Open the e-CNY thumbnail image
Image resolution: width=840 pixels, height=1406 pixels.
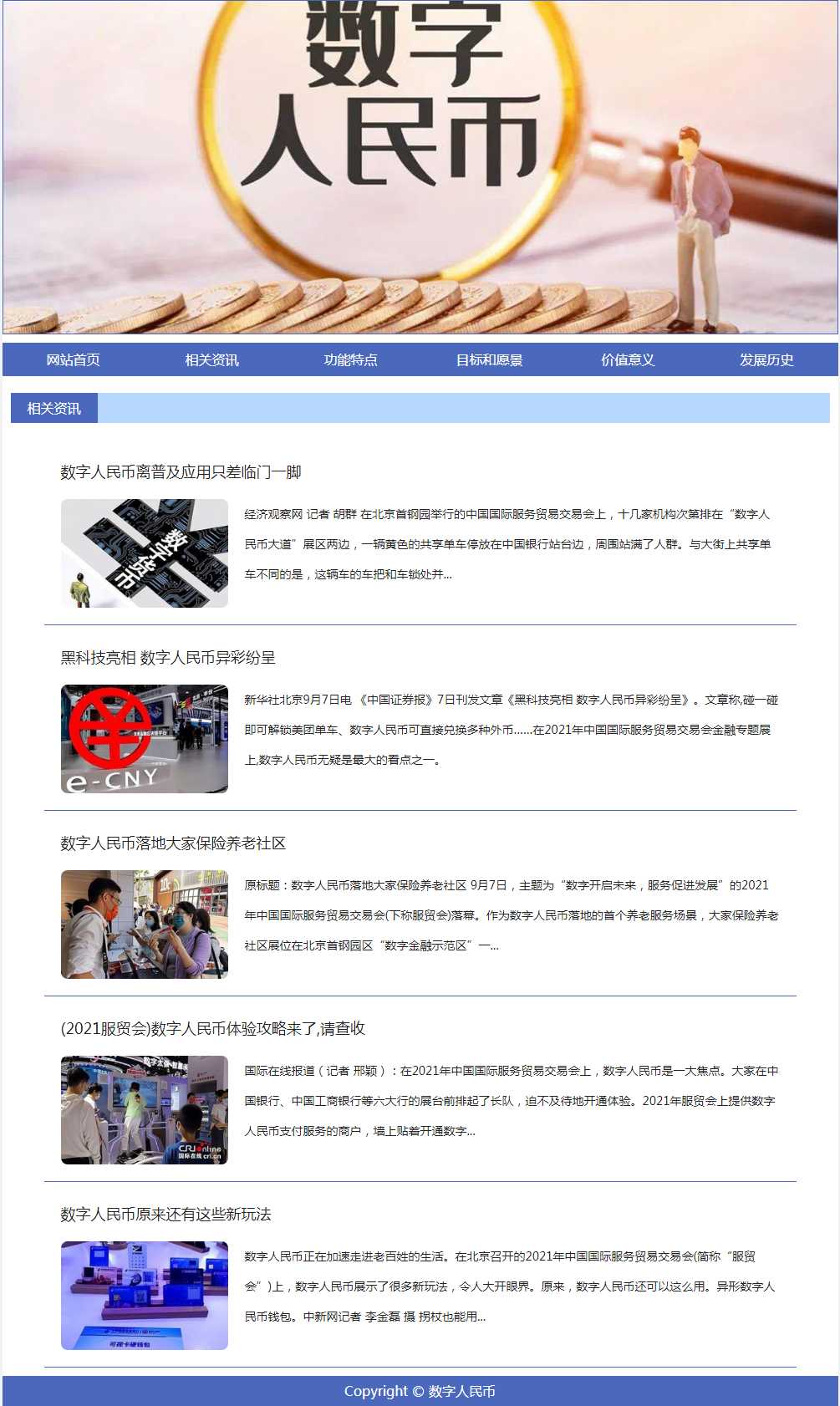145,739
